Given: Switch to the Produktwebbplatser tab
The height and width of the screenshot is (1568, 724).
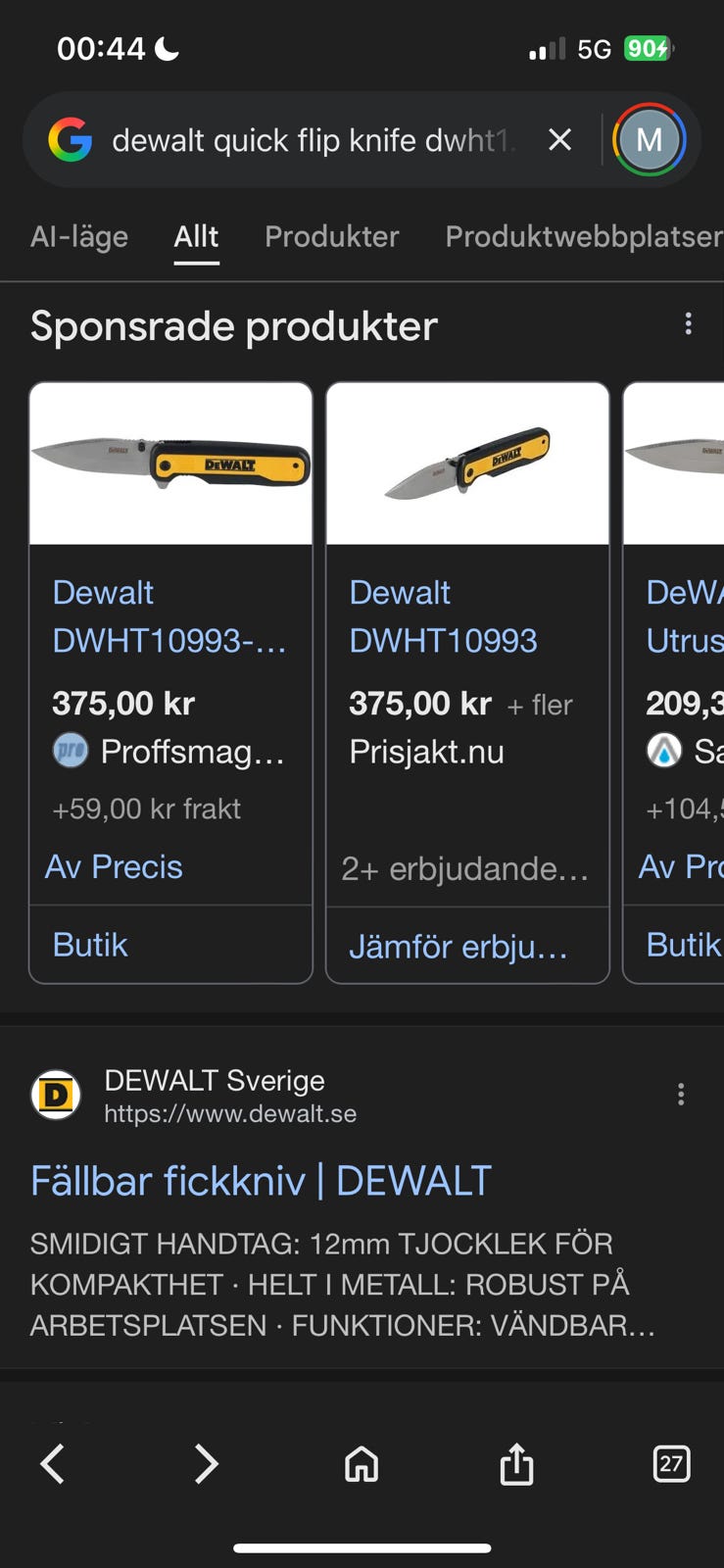Looking at the screenshot, I should click(583, 236).
